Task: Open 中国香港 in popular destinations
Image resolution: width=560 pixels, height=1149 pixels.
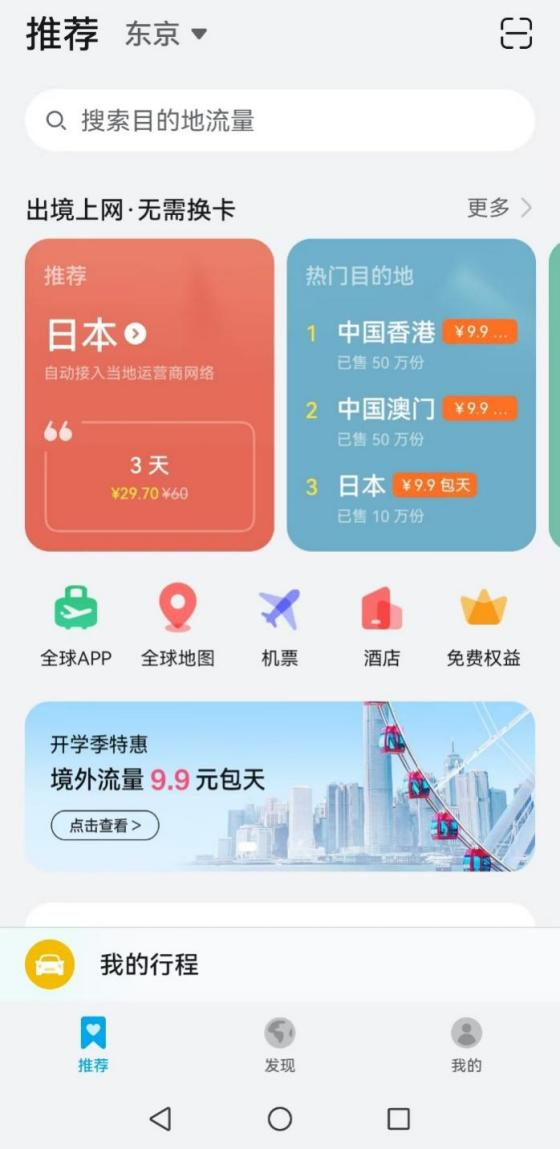Action: (411, 341)
